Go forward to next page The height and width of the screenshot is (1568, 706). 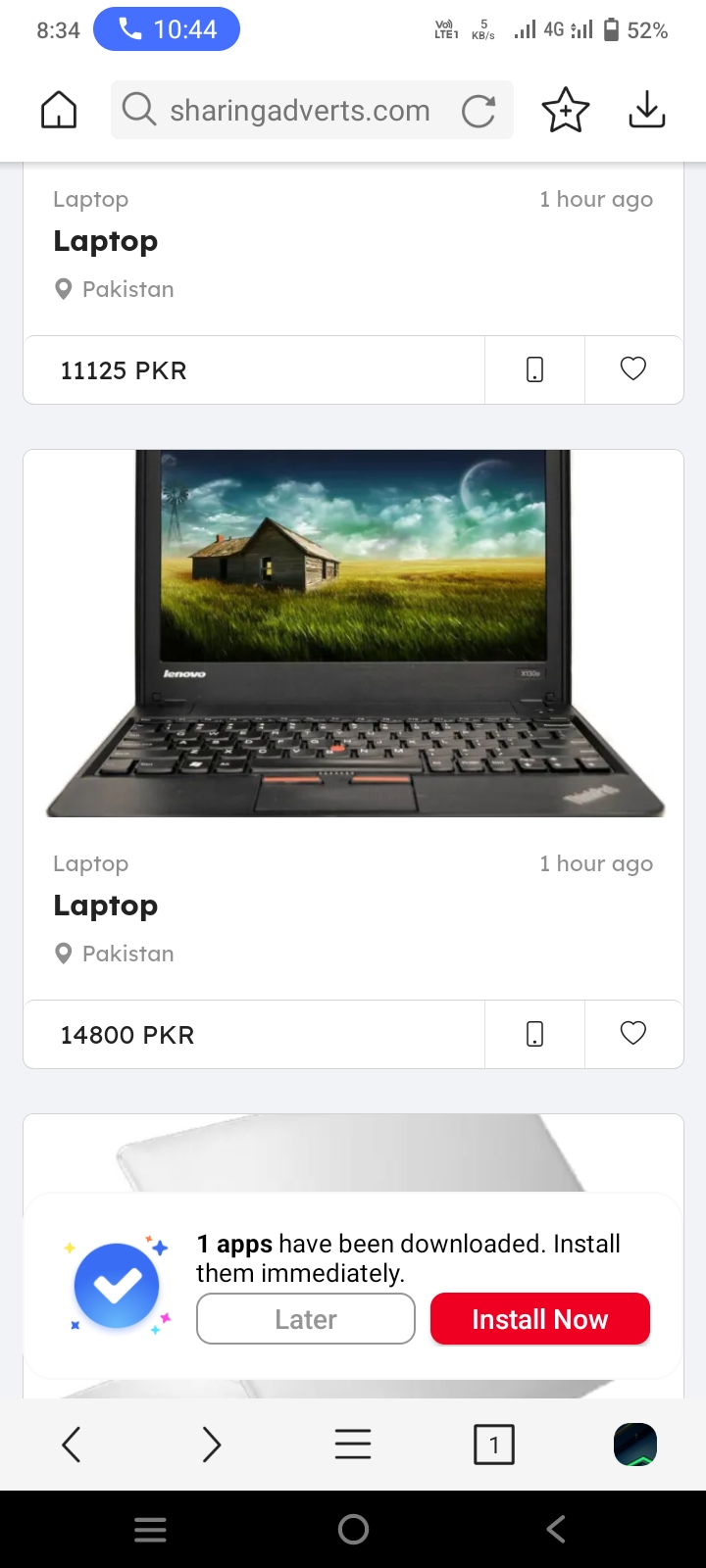pos(212,1445)
